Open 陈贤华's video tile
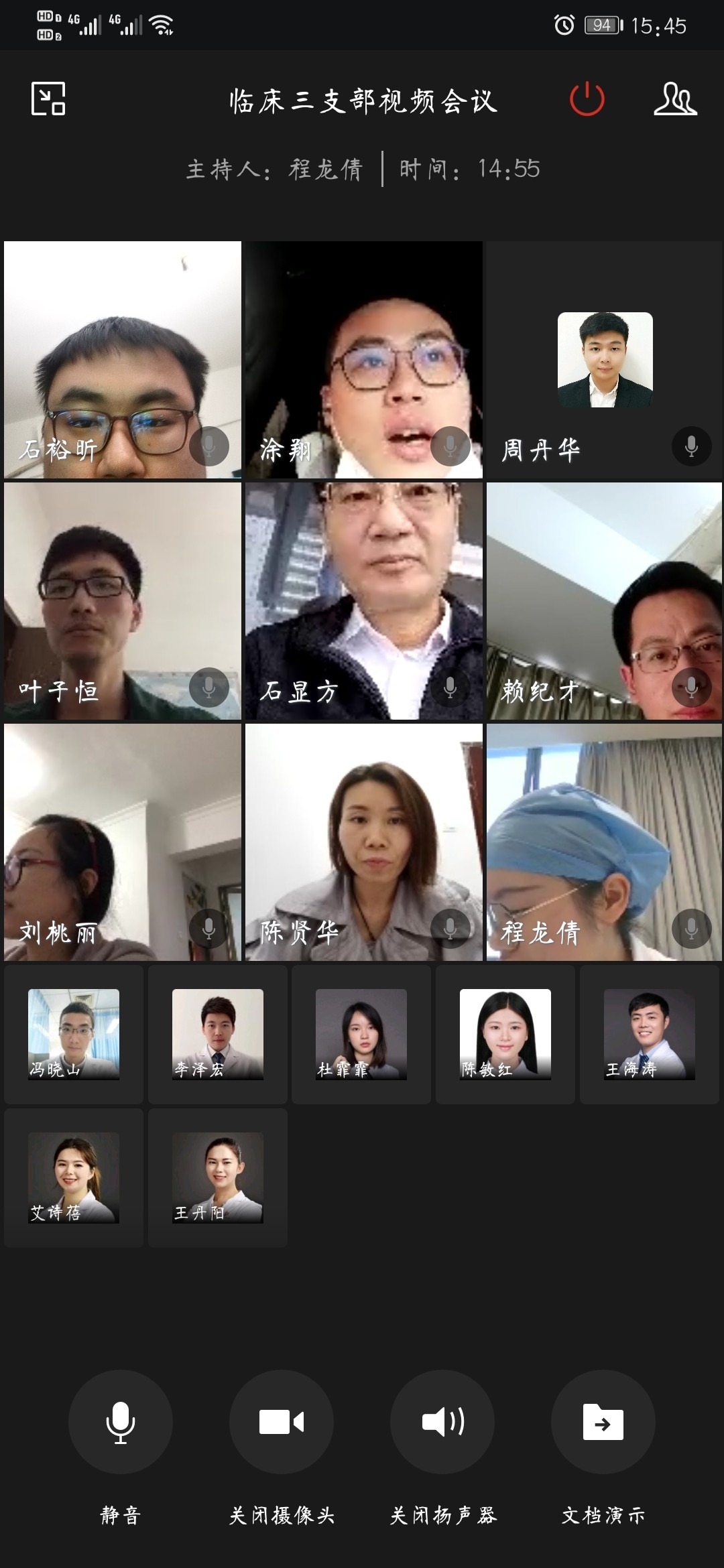Viewport: 724px width, 1568px height. click(363, 842)
